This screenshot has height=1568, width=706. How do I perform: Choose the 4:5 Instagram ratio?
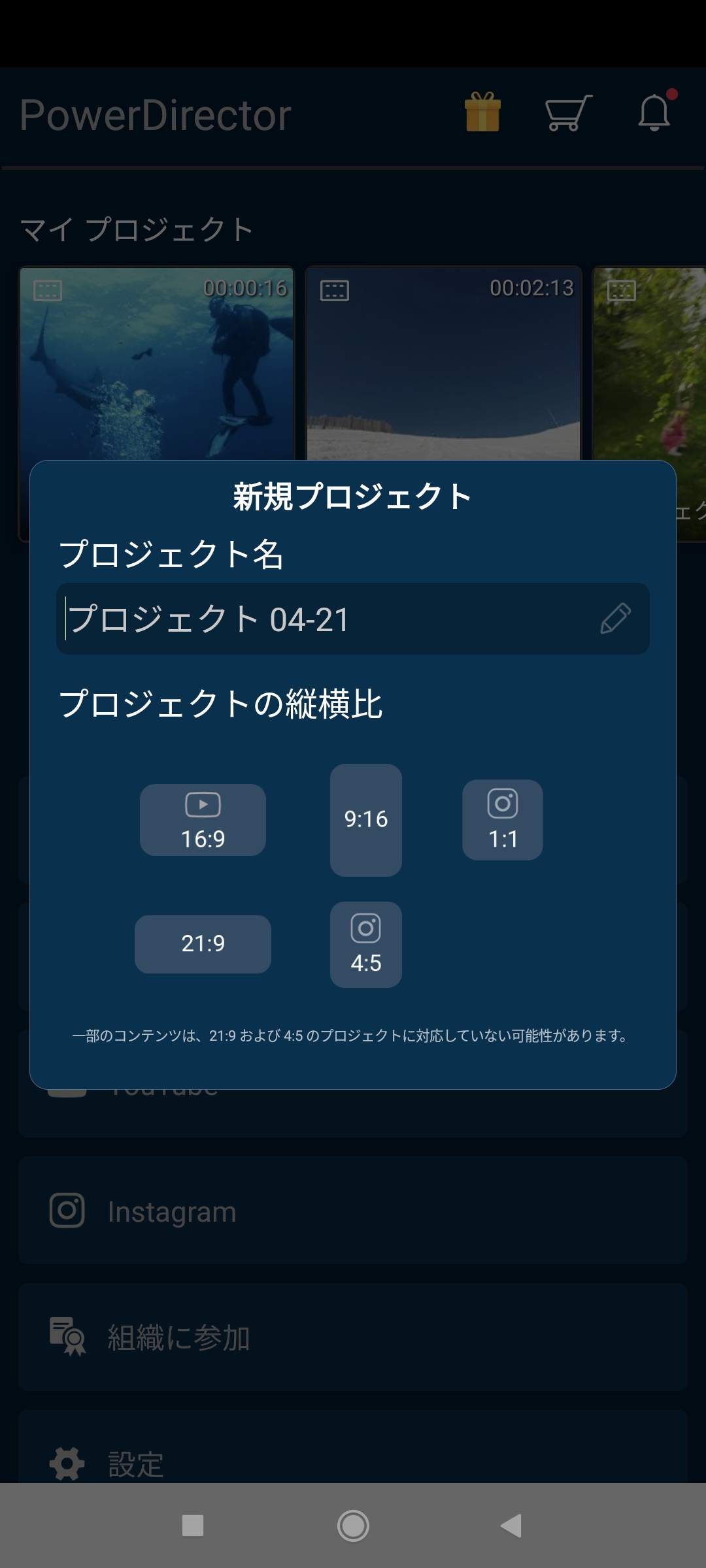click(x=365, y=945)
